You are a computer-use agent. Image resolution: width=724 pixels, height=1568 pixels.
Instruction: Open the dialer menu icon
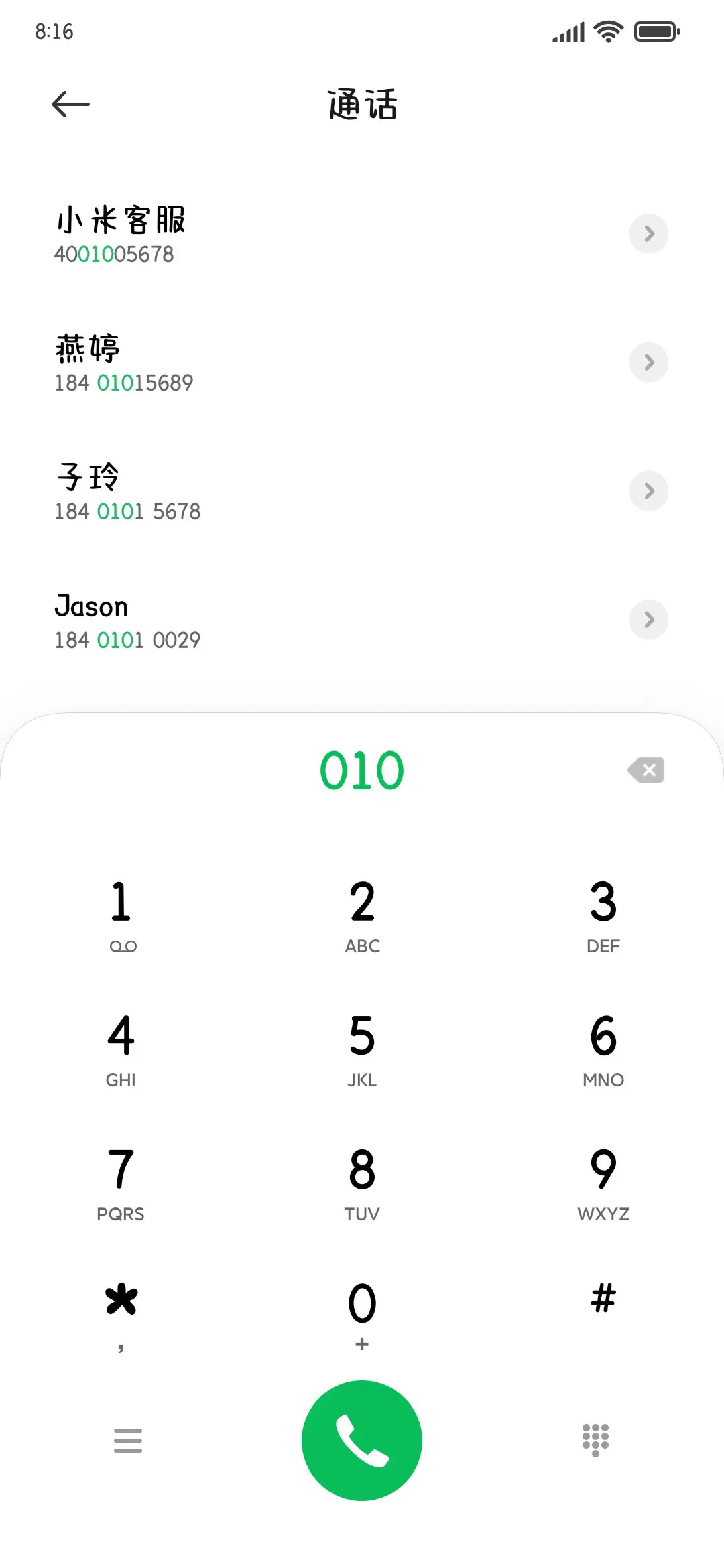click(128, 1440)
